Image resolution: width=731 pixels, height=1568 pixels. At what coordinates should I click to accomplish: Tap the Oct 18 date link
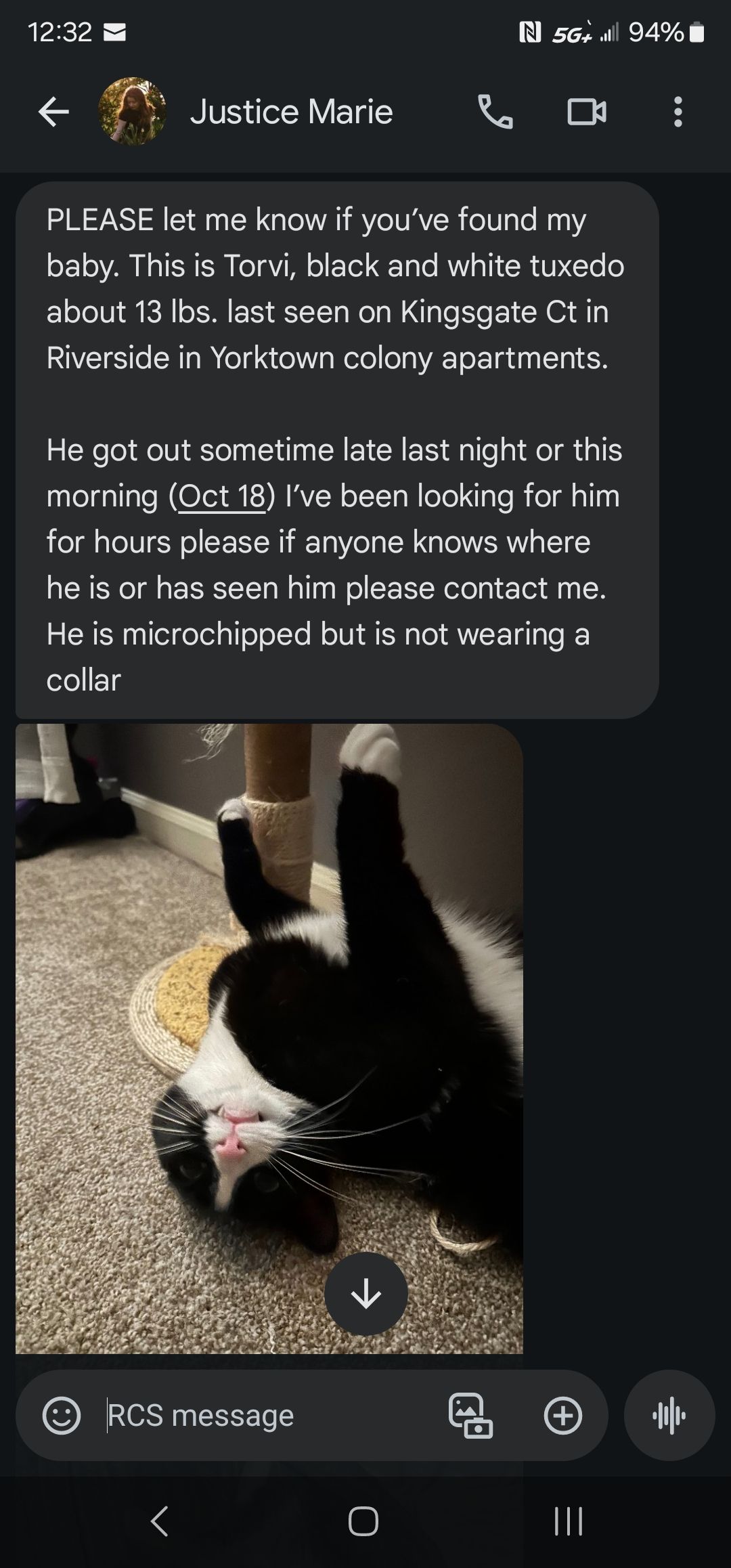coord(222,496)
